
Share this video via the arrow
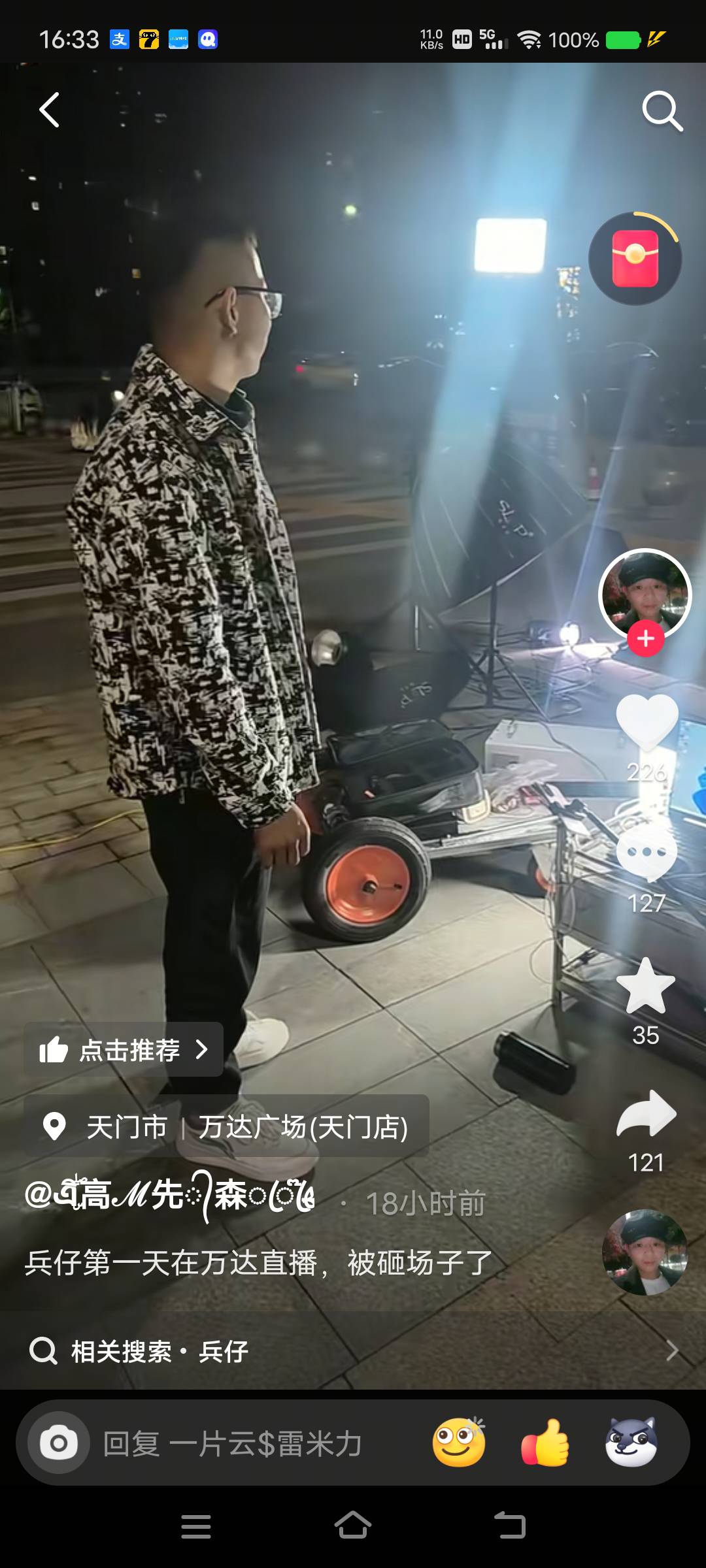point(646,1114)
